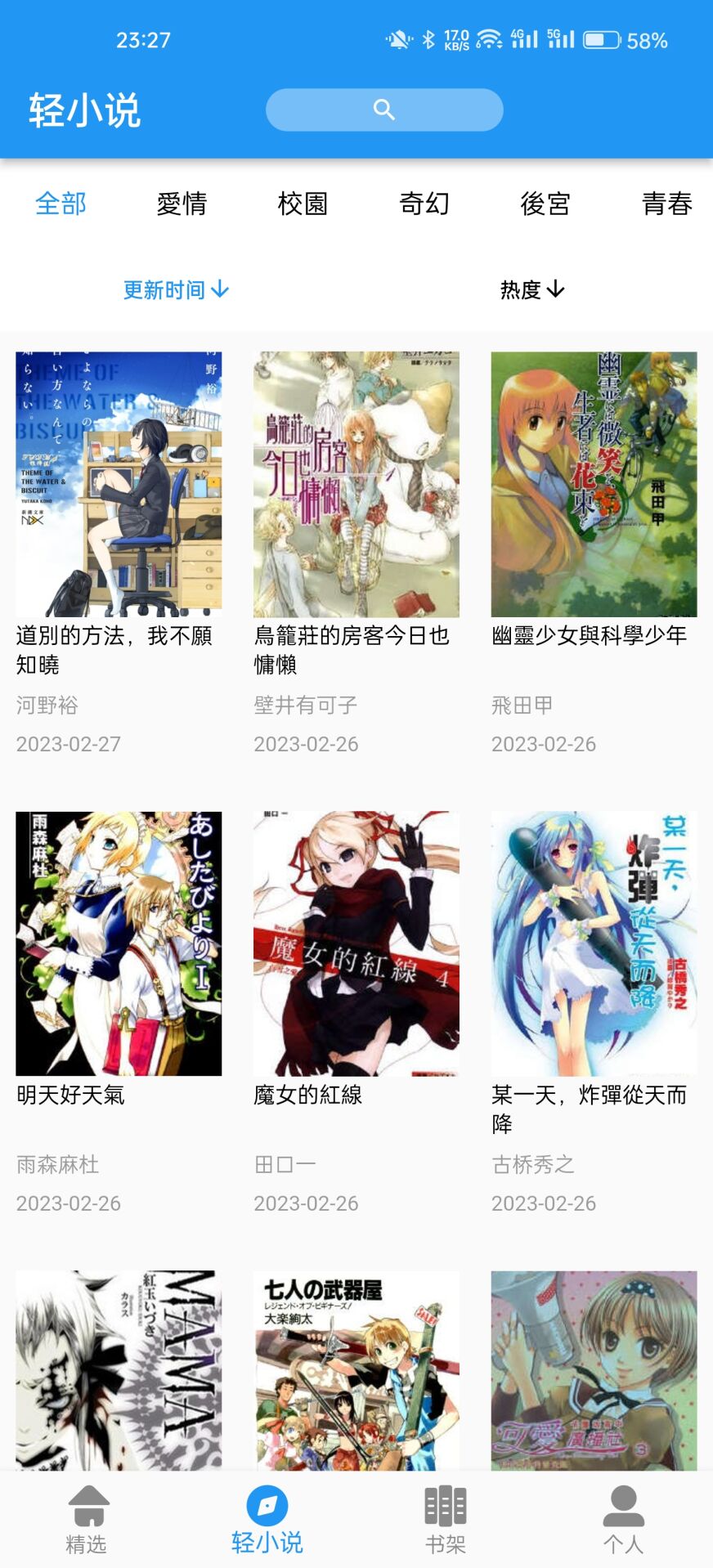Switch to the 後宮 category
This screenshot has height=1568, width=713.
tap(545, 204)
